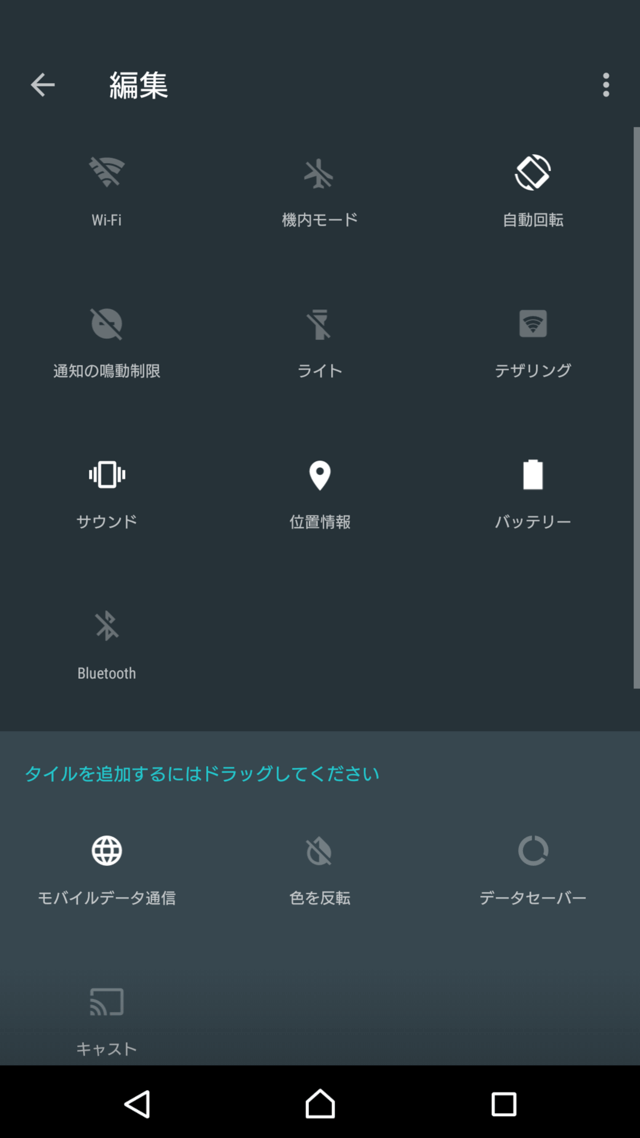Tap the テザリング tile
This screenshot has width=640, height=1138.
(x=533, y=343)
